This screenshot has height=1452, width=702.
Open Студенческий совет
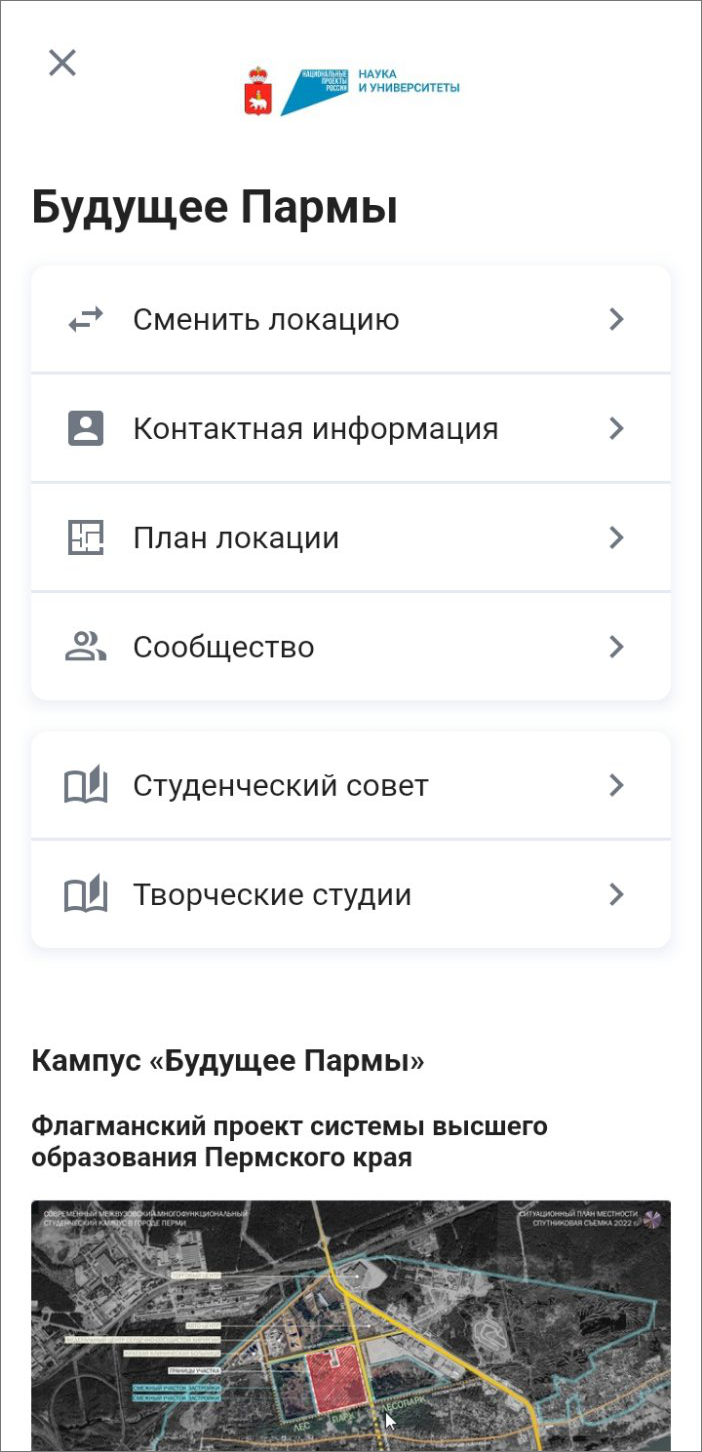350,786
